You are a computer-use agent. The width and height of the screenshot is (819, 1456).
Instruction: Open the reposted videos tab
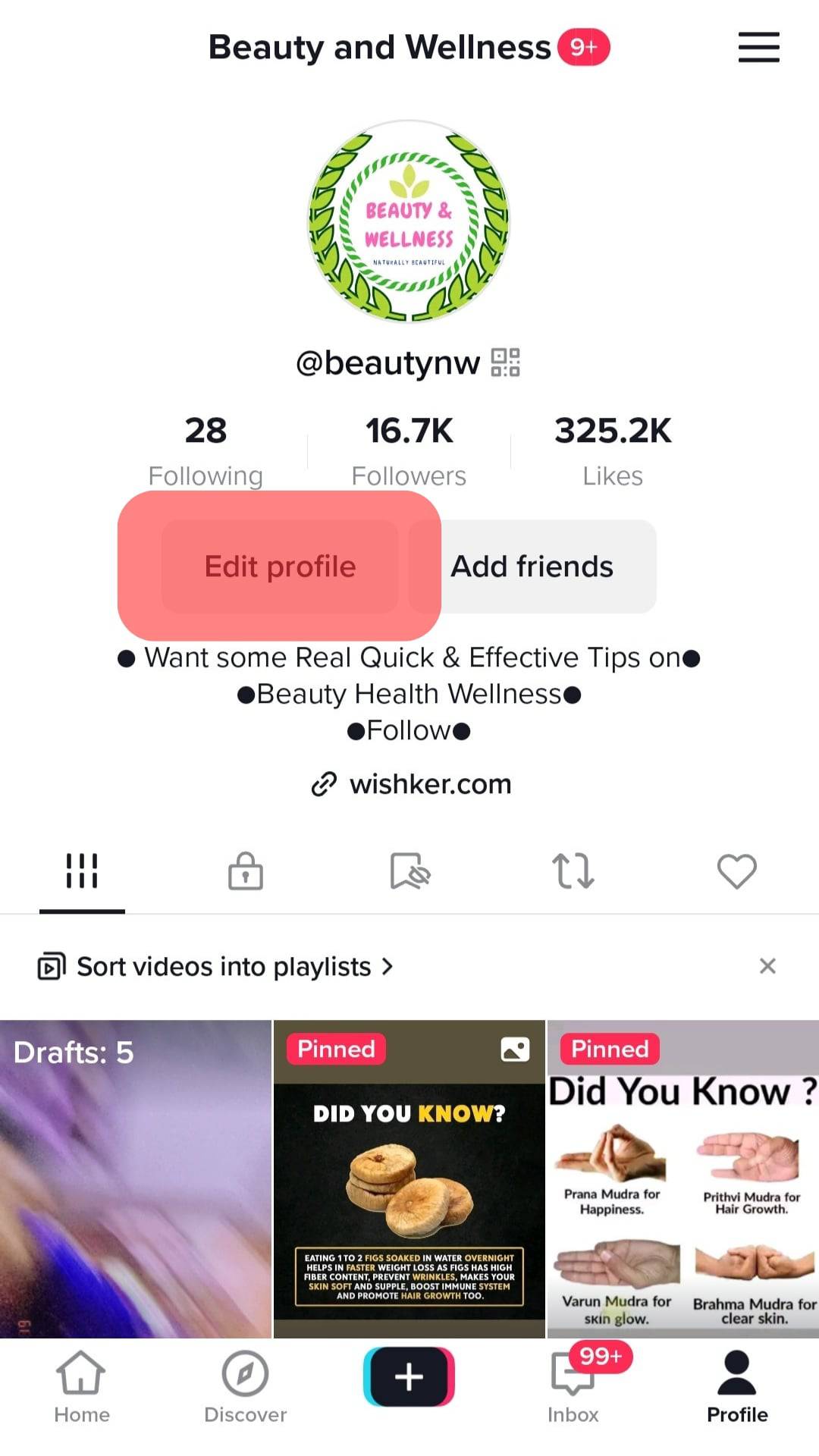[x=573, y=871]
